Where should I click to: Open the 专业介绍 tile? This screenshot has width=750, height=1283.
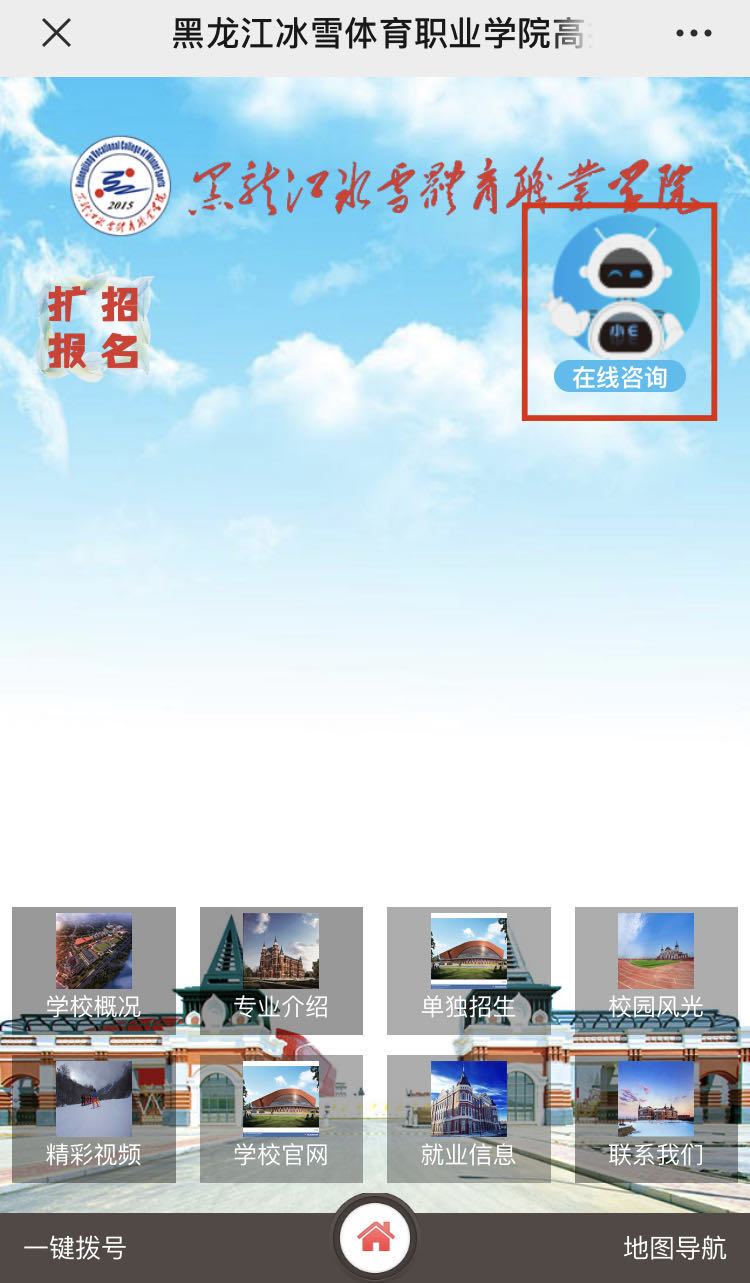[x=281, y=970]
